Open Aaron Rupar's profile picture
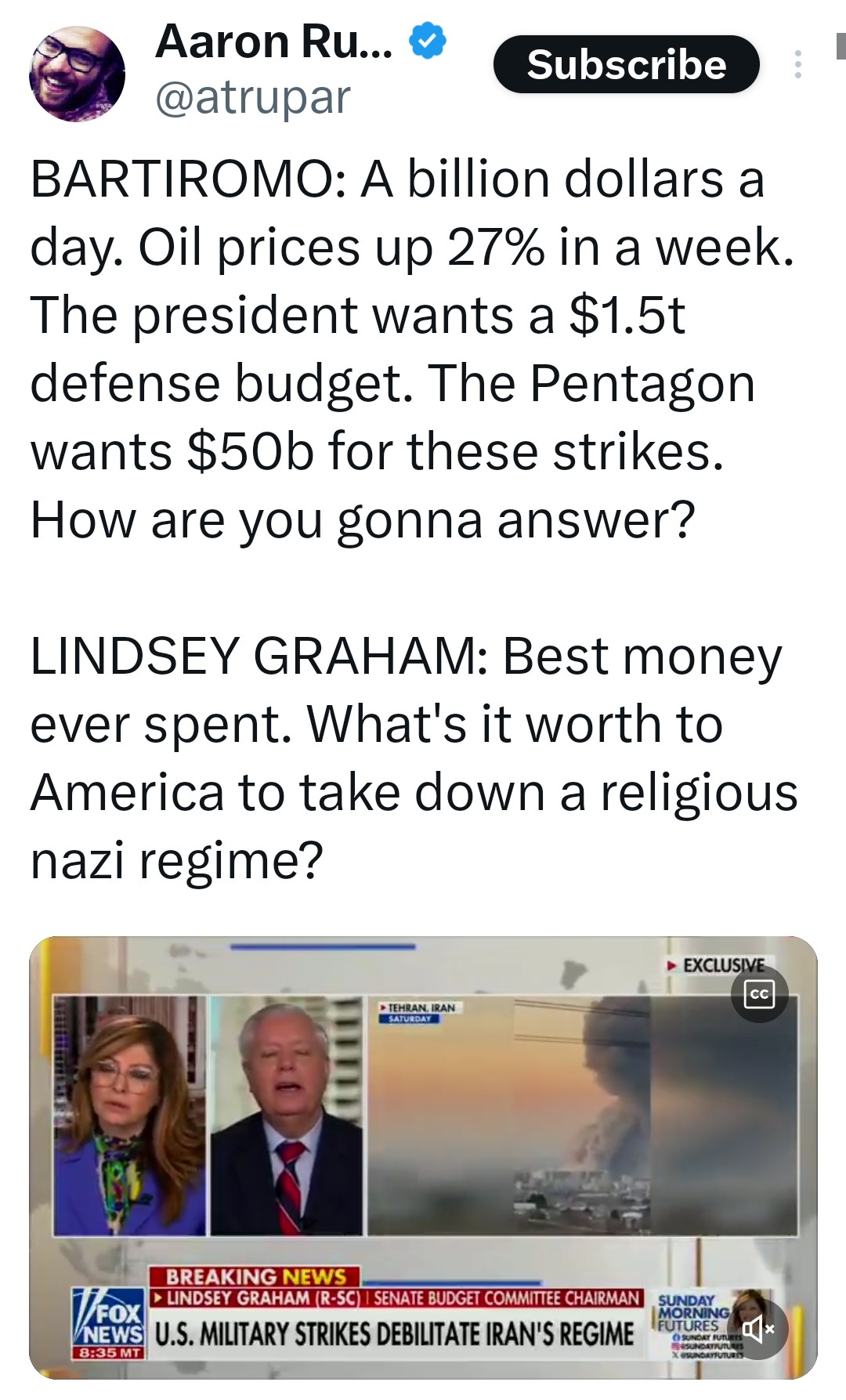The height and width of the screenshot is (1400, 846). click(77, 74)
